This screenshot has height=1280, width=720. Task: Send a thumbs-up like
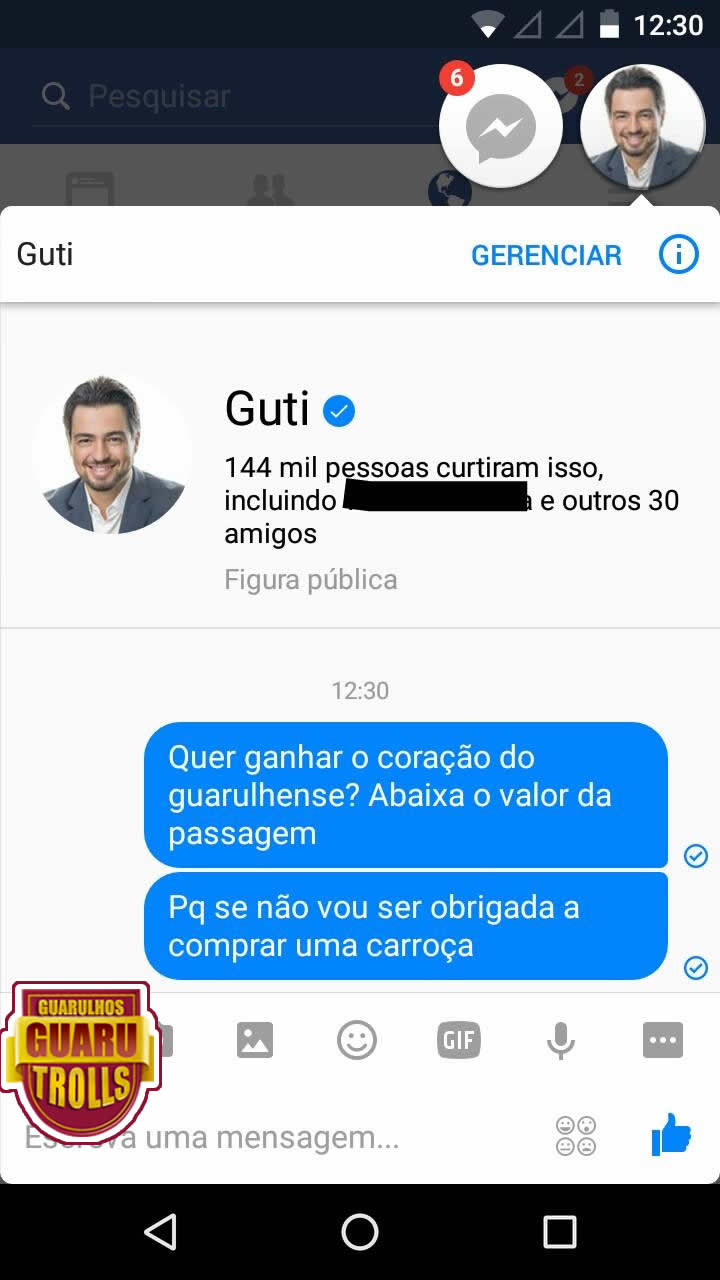click(671, 1135)
